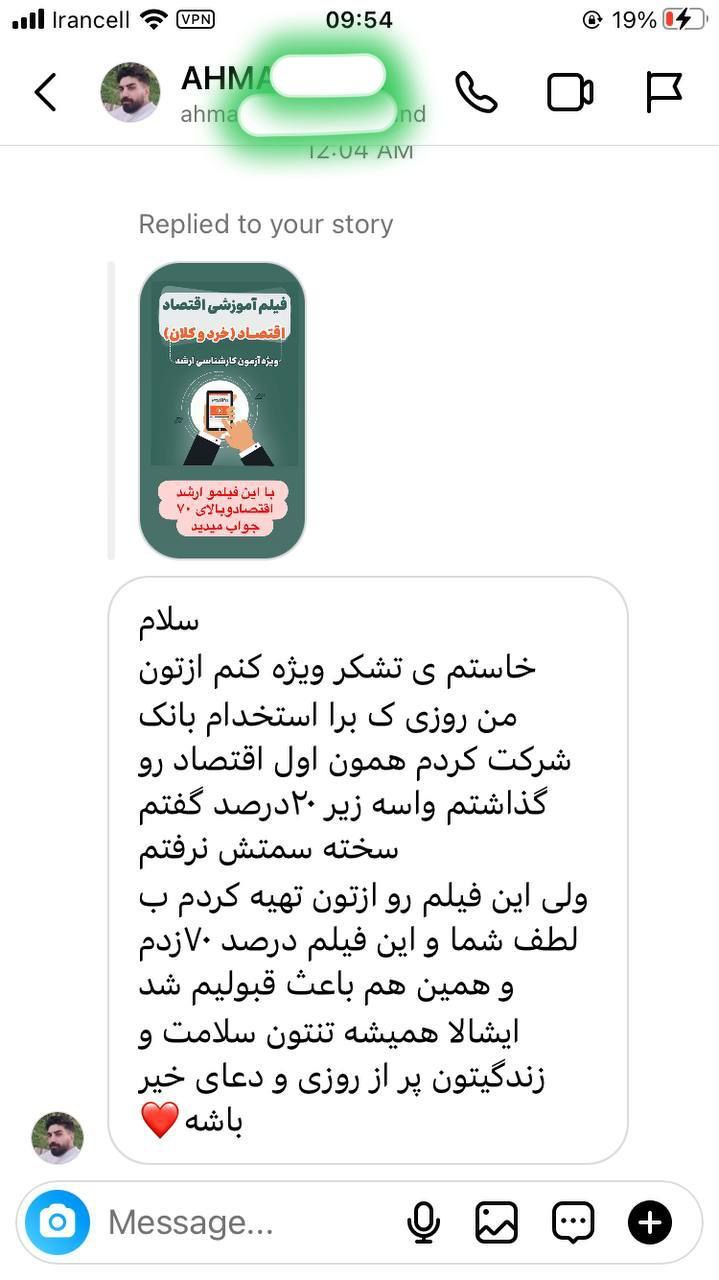Open more options with the plus button

click(650, 1222)
